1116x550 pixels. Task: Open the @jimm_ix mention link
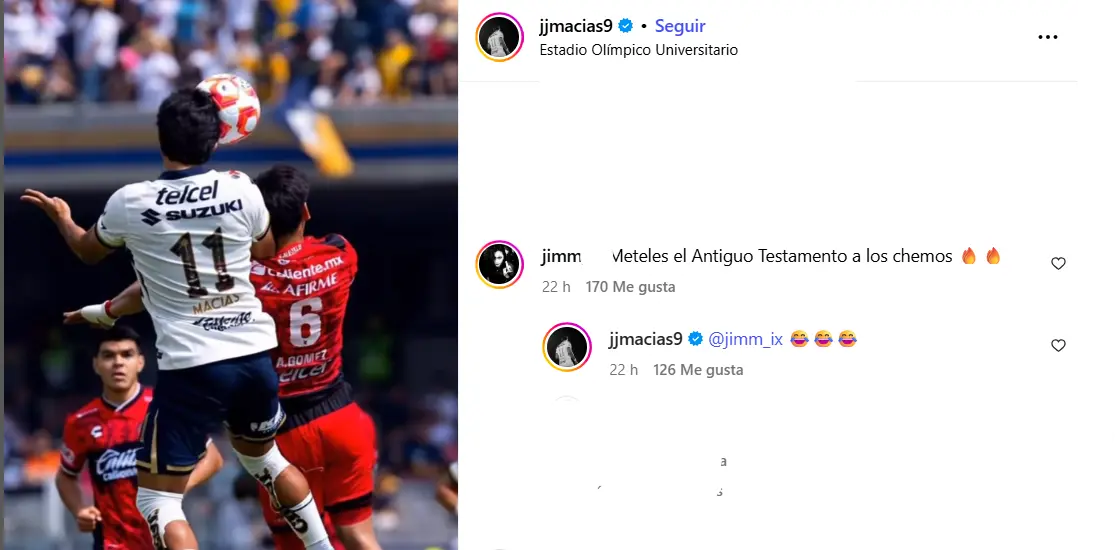point(745,339)
